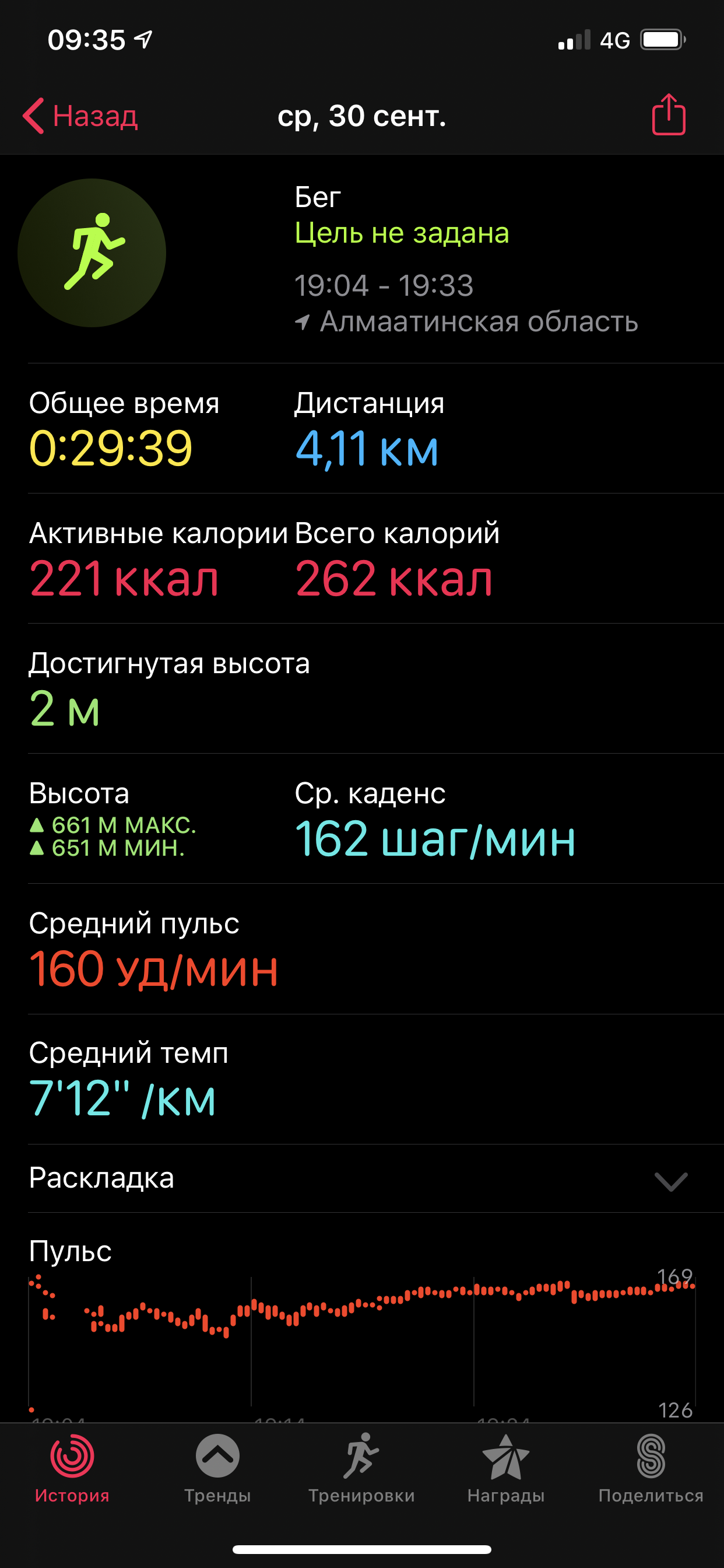Share this running workout

coord(668,114)
